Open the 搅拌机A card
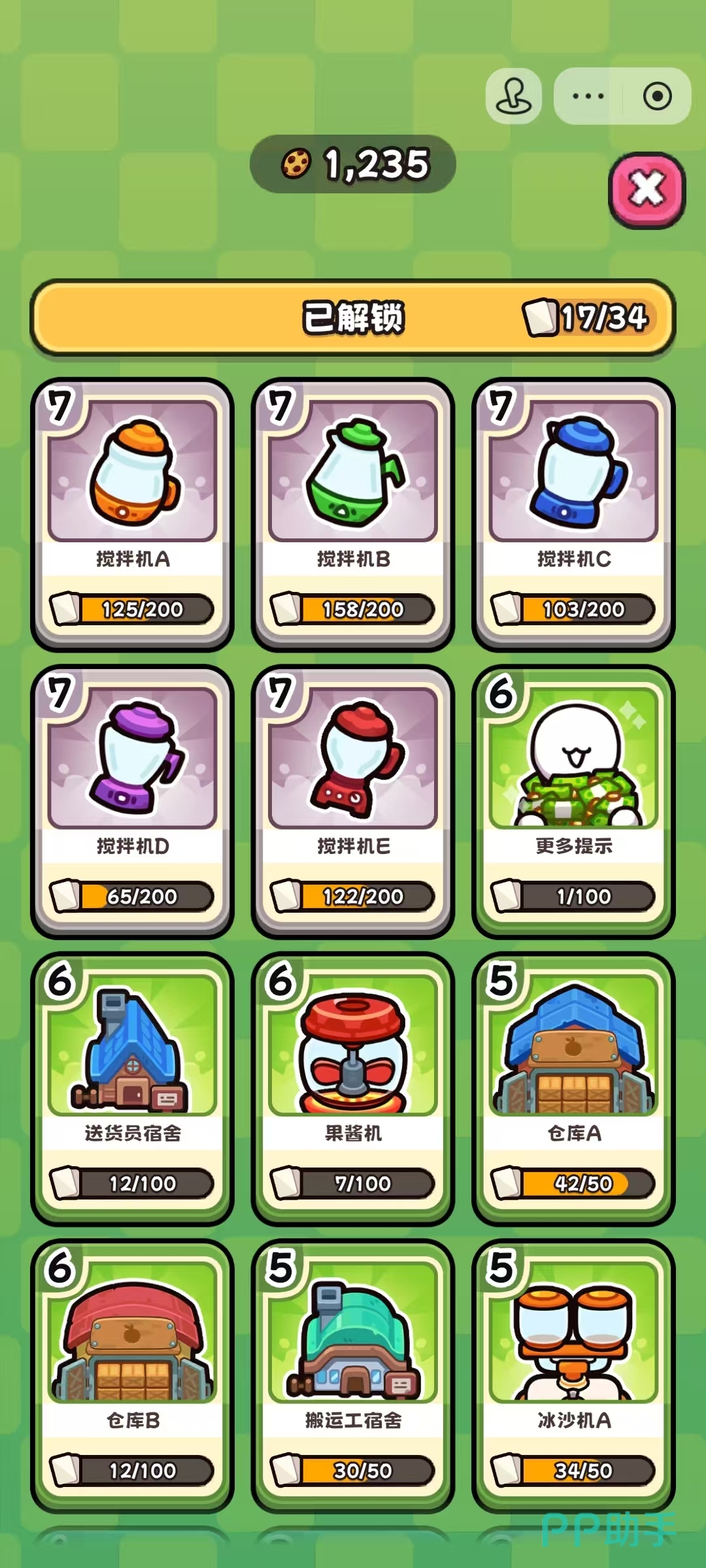This screenshot has height=1568, width=706. (x=133, y=514)
